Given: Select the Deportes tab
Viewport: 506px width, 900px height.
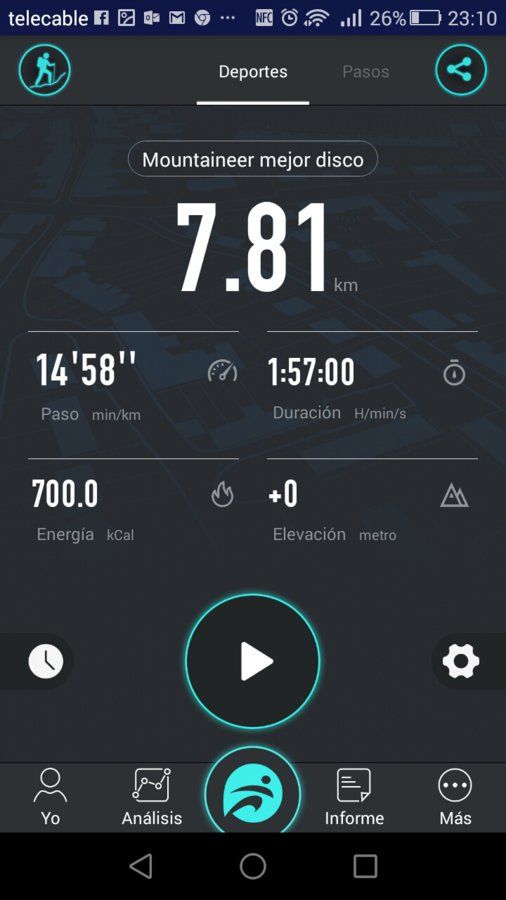Looking at the screenshot, I should click(253, 72).
